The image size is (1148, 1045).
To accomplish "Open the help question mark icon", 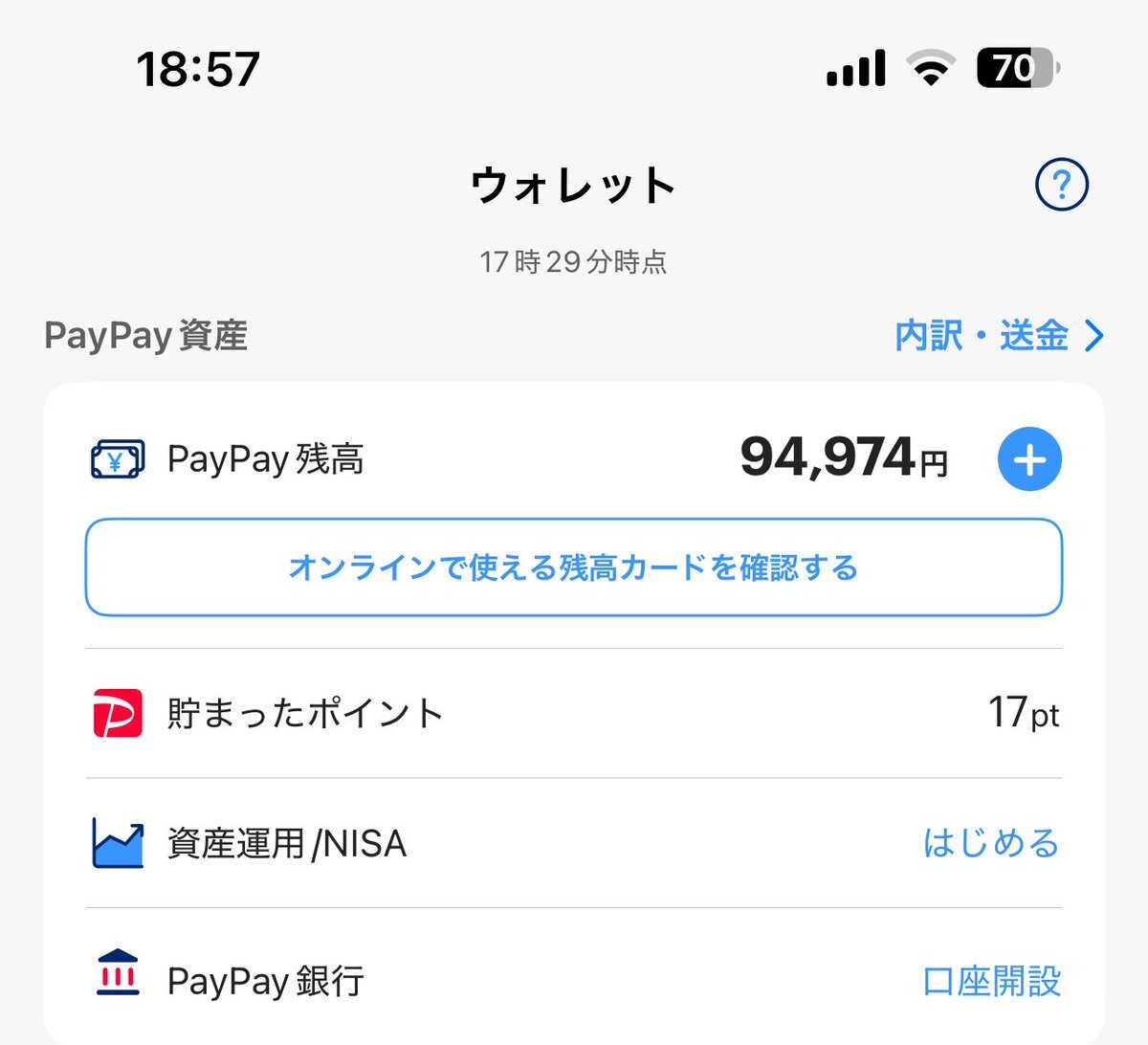I will point(1061,184).
